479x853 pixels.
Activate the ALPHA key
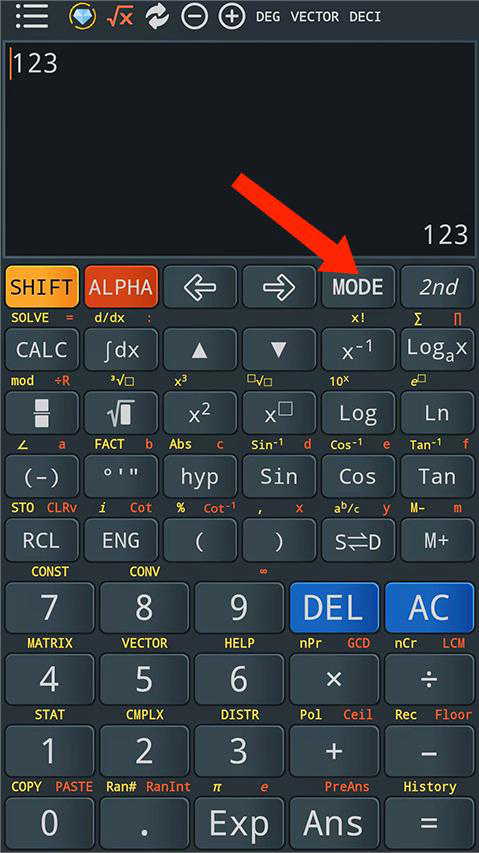click(121, 287)
